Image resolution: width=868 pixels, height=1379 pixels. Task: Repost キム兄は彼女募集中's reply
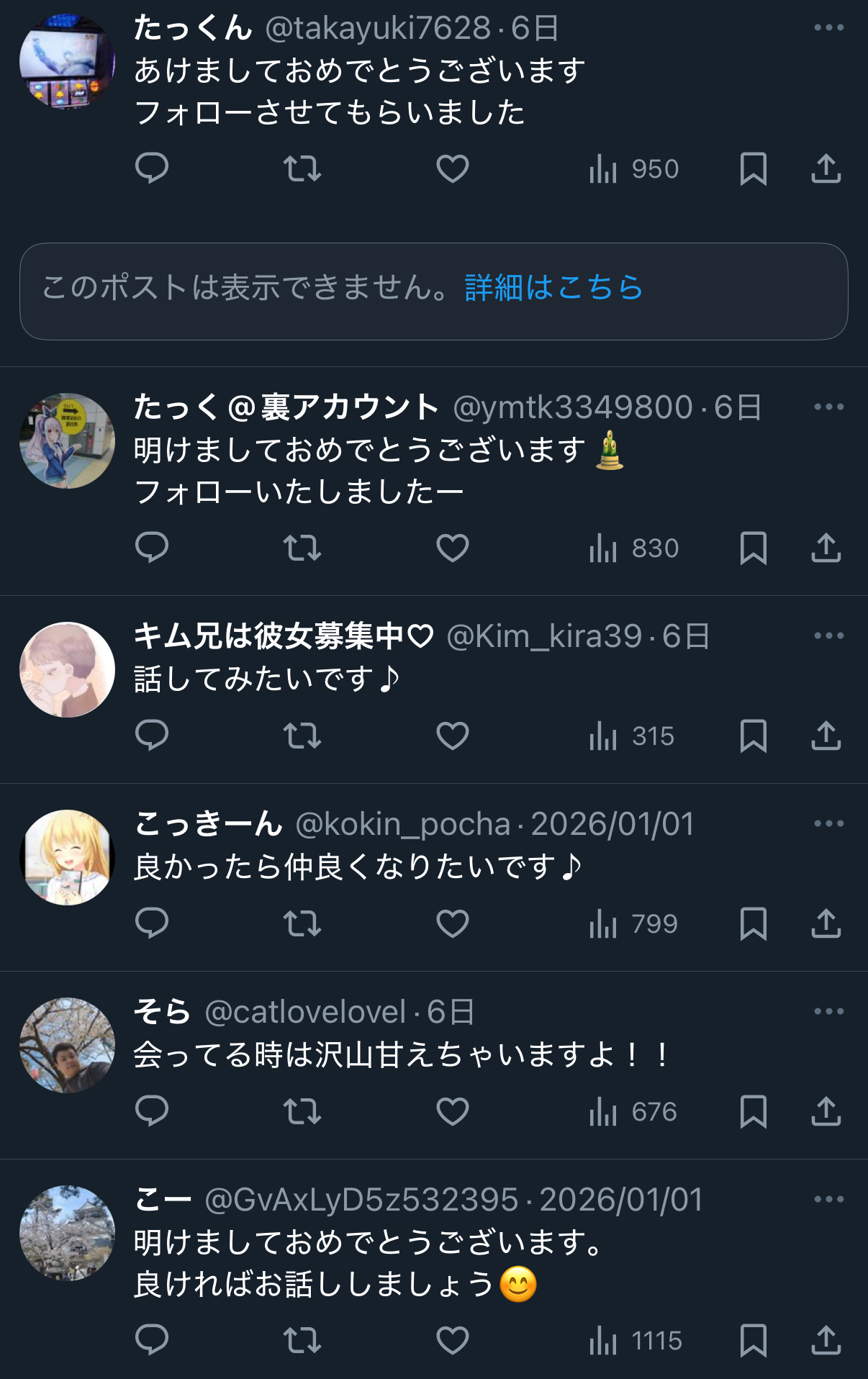[302, 736]
